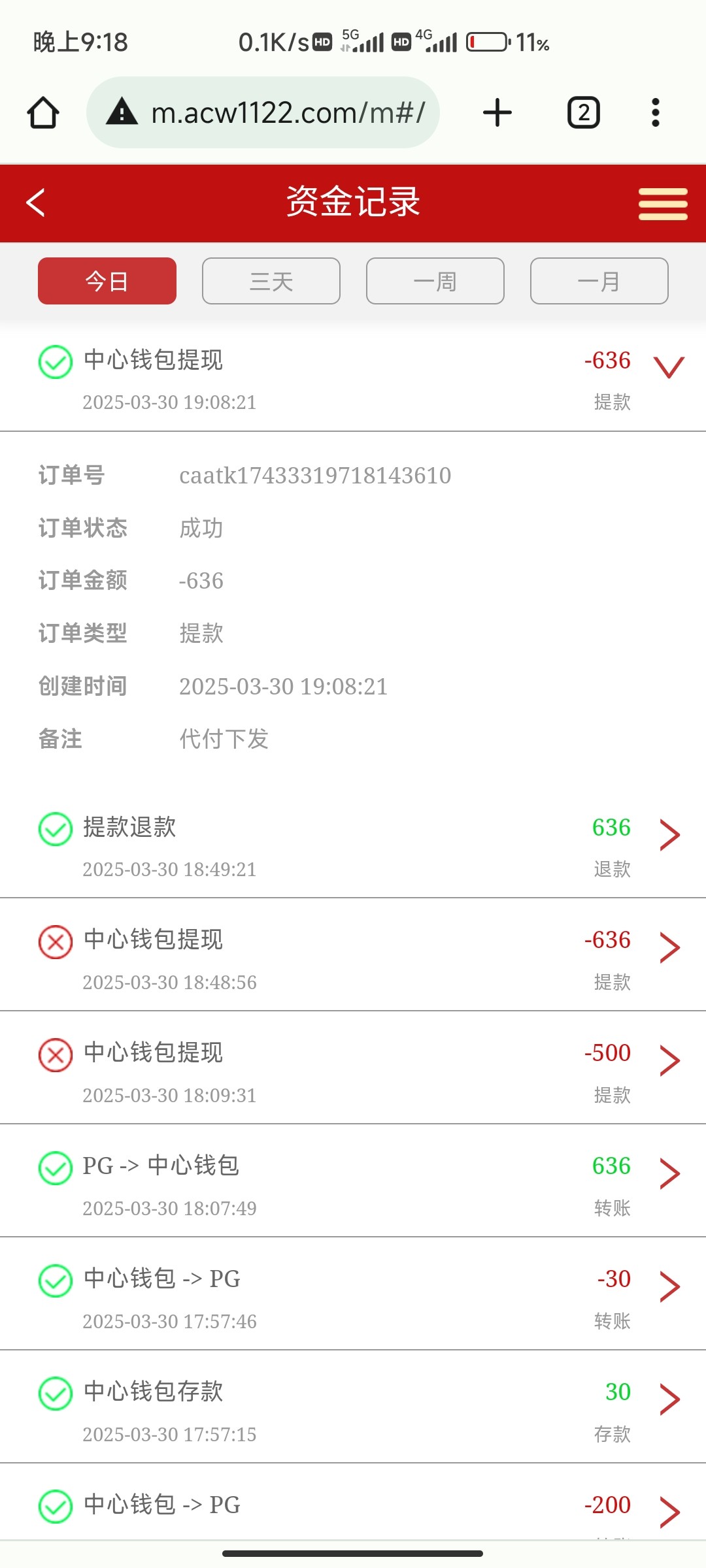Go to the browser home page
Screen dimensions: 706x1568
click(43, 112)
